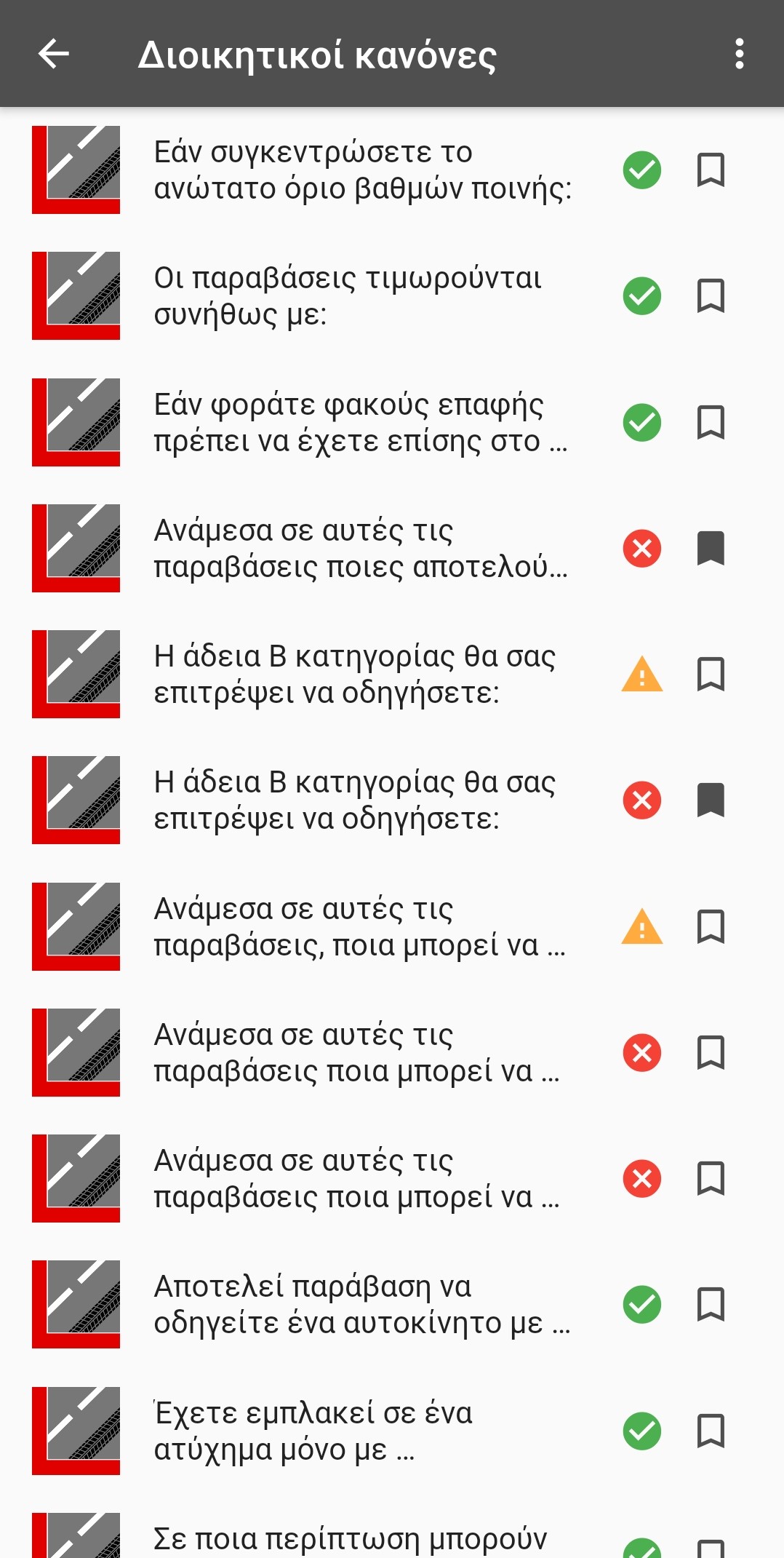This screenshot has width=784, height=1558.
Task: Bookmark 'παραβάσεις, ποια μπορεί να' question
Action: [711, 926]
